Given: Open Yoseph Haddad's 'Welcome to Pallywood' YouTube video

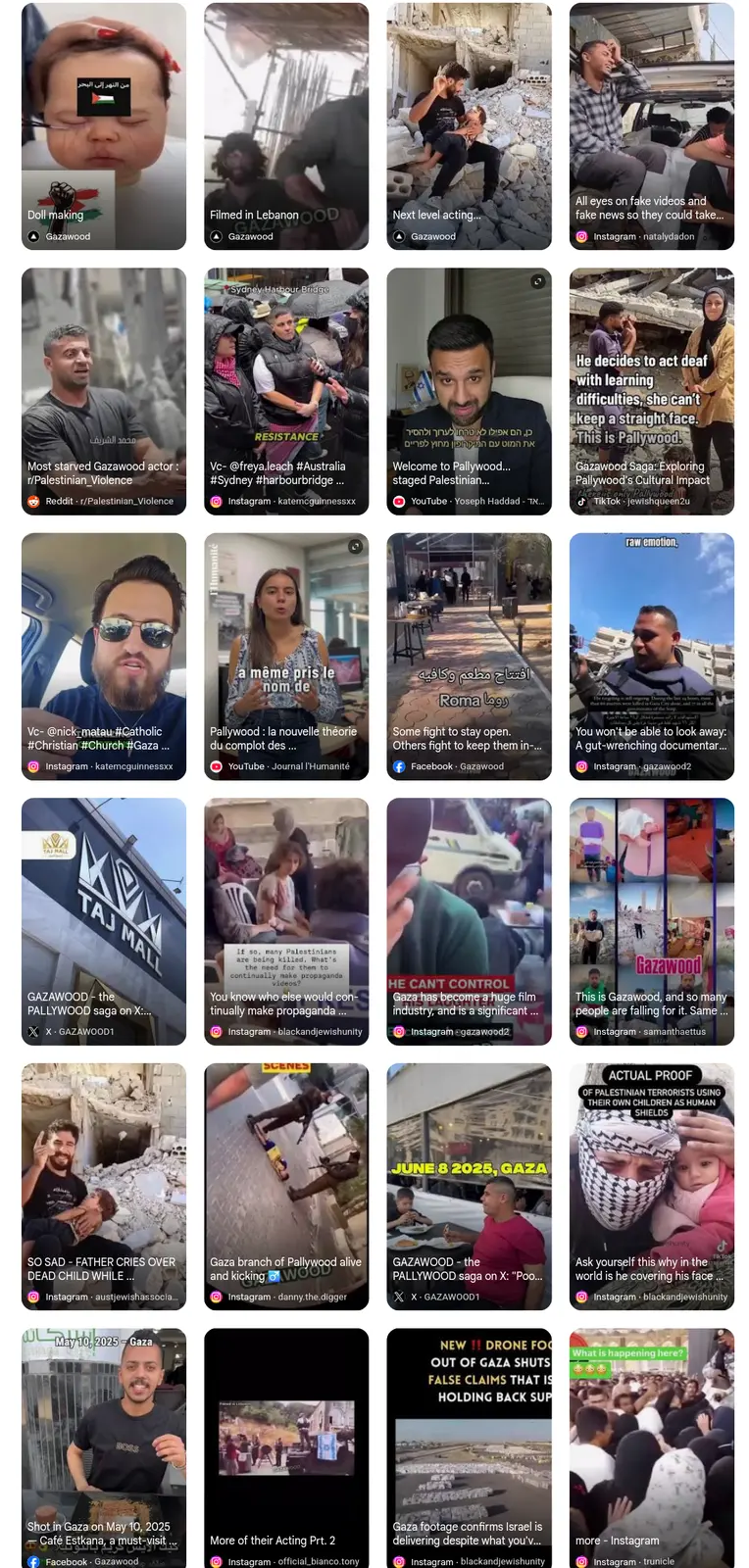Looking at the screenshot, I should [x=469, y=390].
